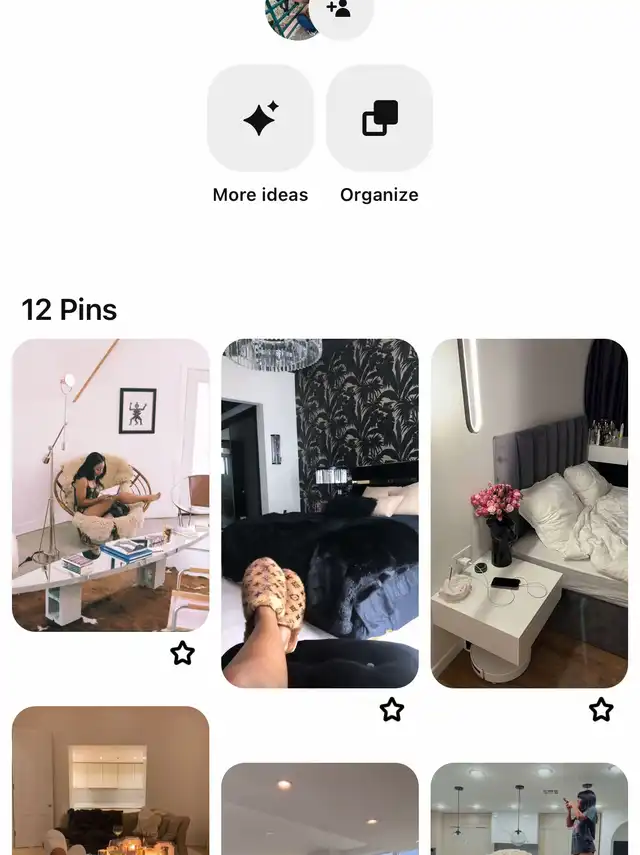View the pin with recessed ceiling lights
Viewport: 640px width, 855px height.
(320, 808)
